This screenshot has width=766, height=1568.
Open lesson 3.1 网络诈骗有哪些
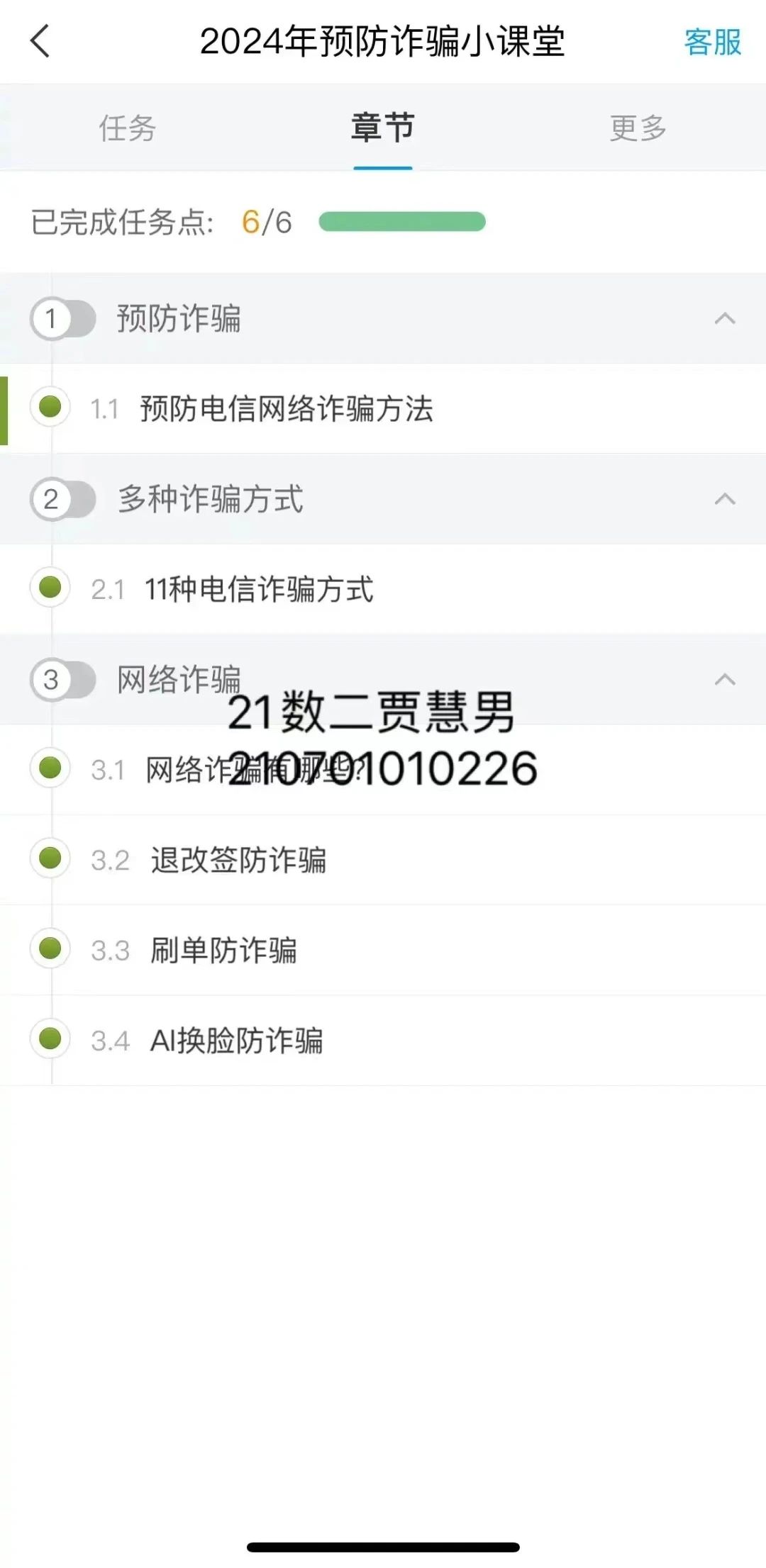click(x=383, y=770)
